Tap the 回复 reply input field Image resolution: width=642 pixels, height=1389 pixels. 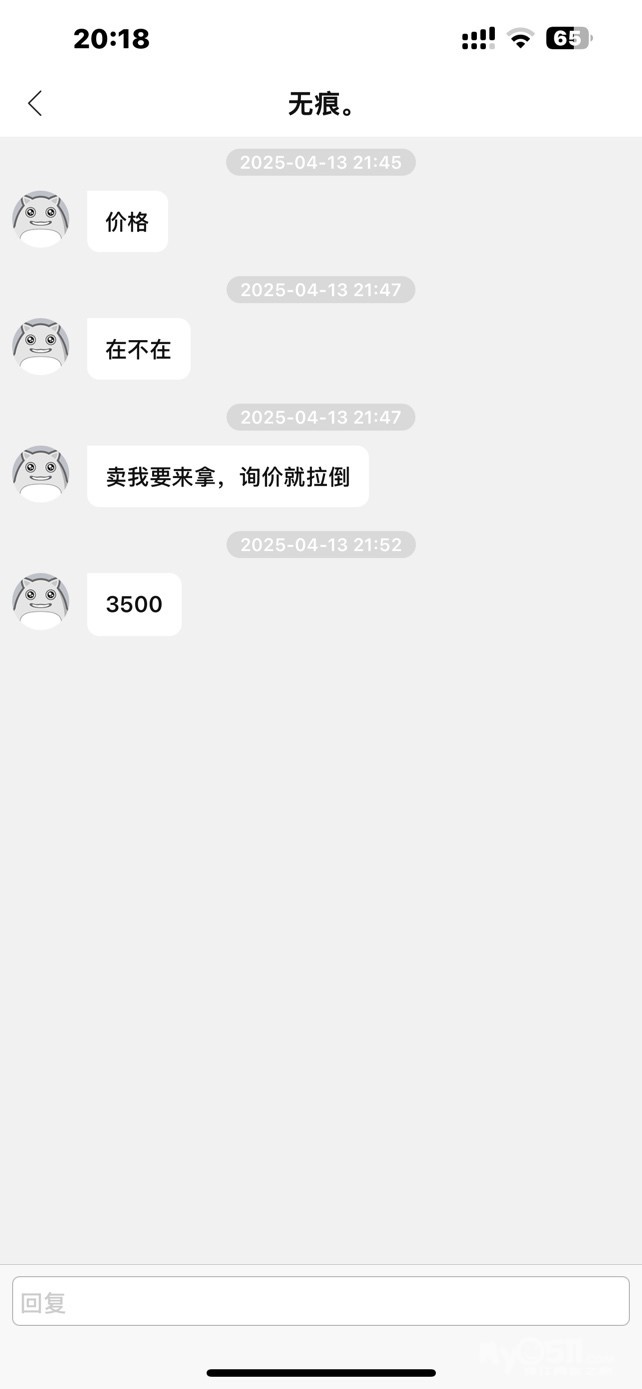320,1301
